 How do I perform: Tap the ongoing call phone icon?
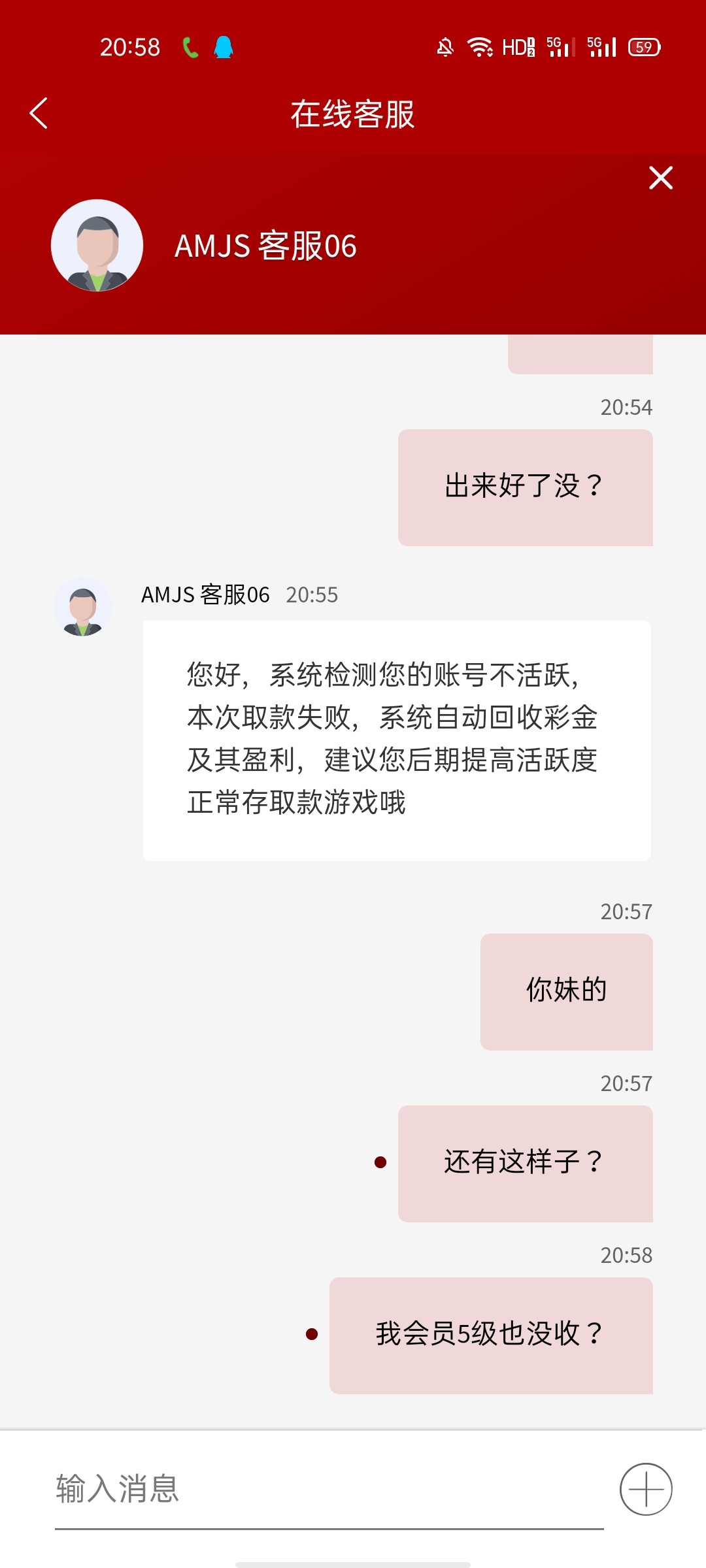[x=190, y=46]
